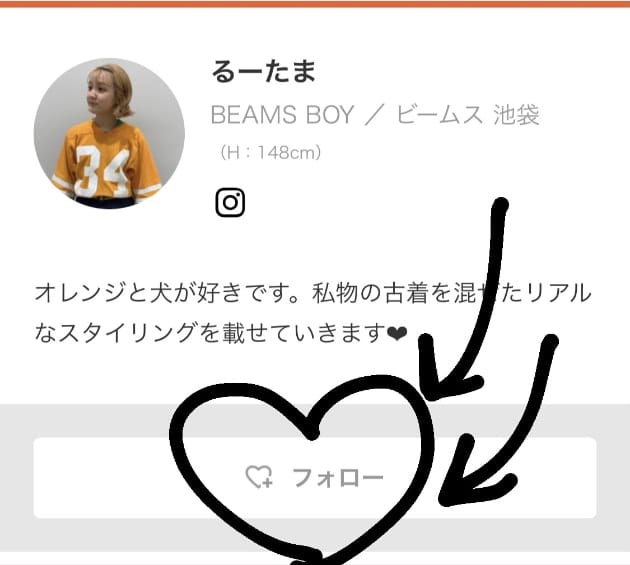
Task: Follow るーたま with the フォロー button
Action: point(315,478)
